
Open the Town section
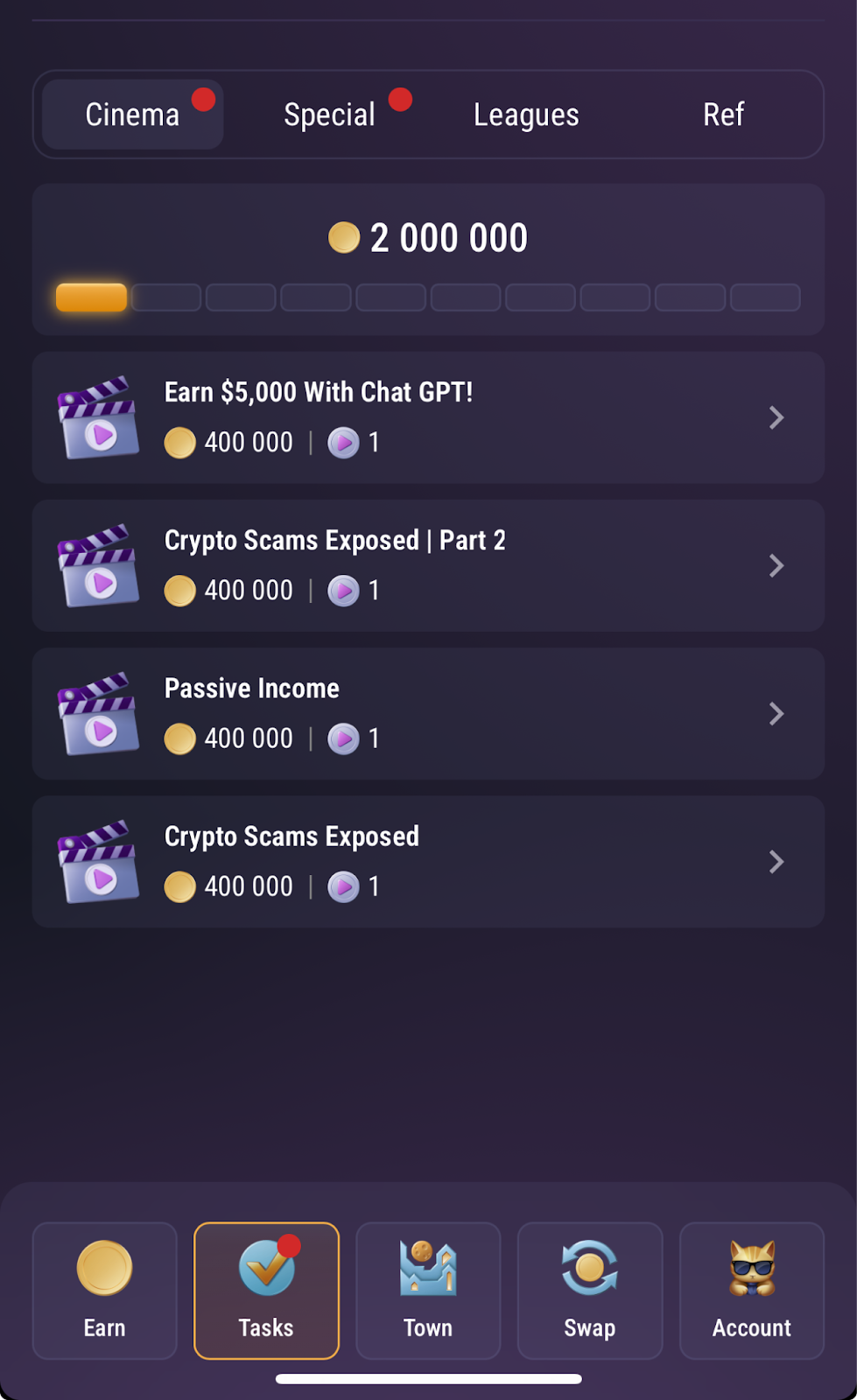(x=428, y=1290)
